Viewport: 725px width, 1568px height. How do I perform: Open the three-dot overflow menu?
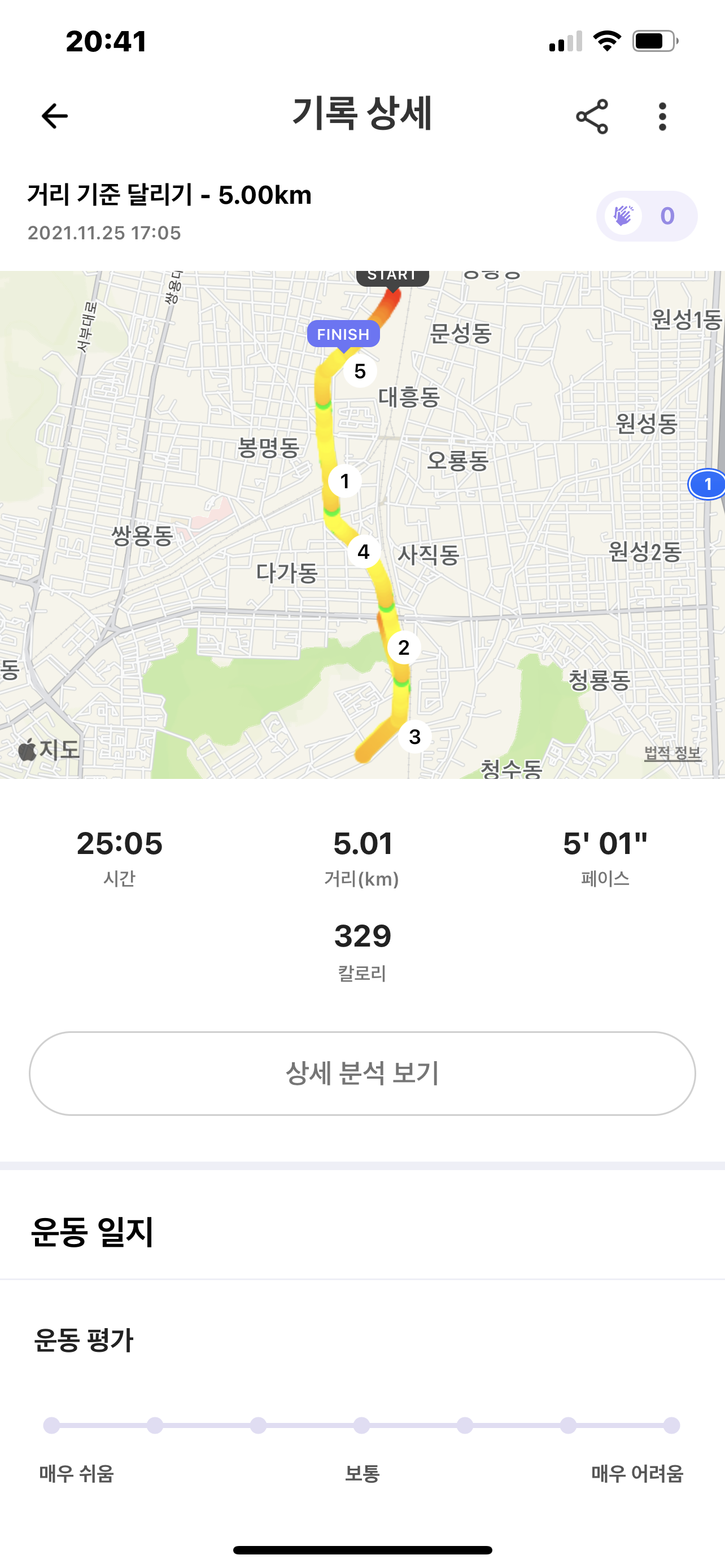662,116
